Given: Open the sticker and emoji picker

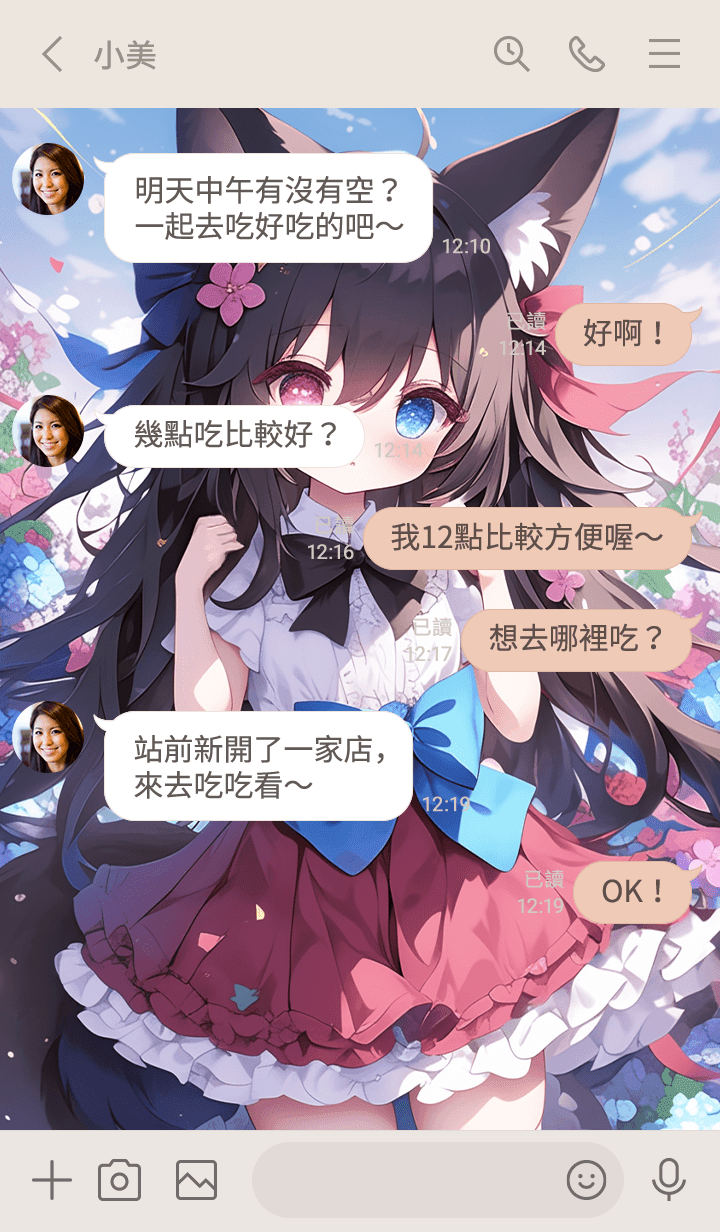Looking at the screenshot, I should [586, 1181].
